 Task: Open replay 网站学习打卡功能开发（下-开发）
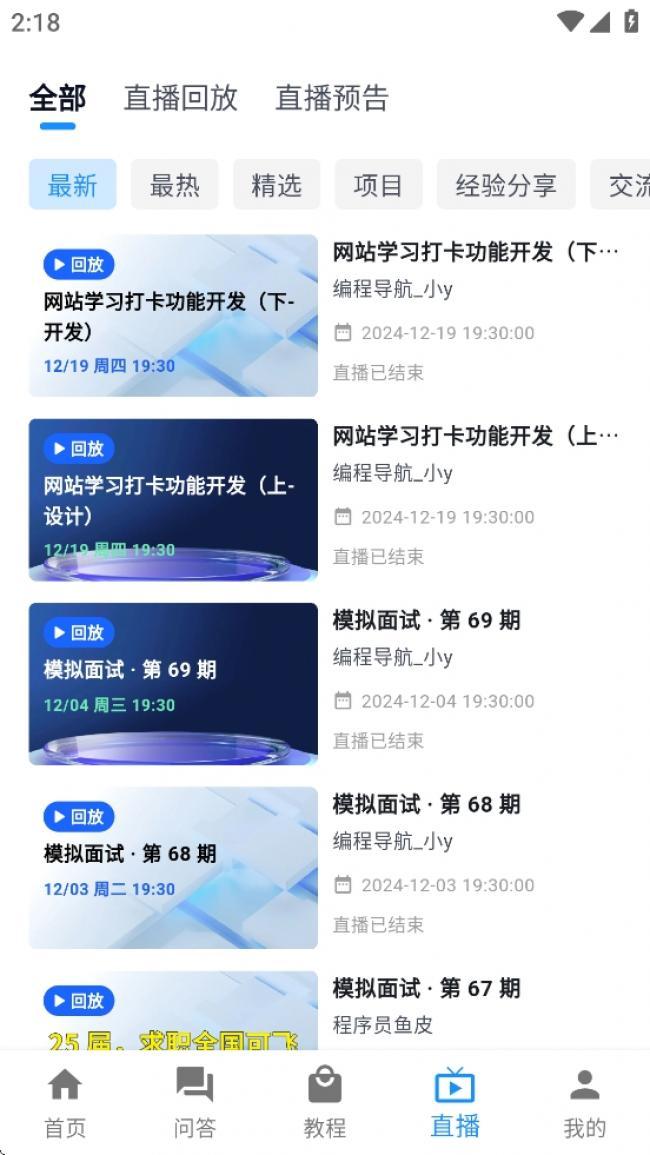point(324,315)
